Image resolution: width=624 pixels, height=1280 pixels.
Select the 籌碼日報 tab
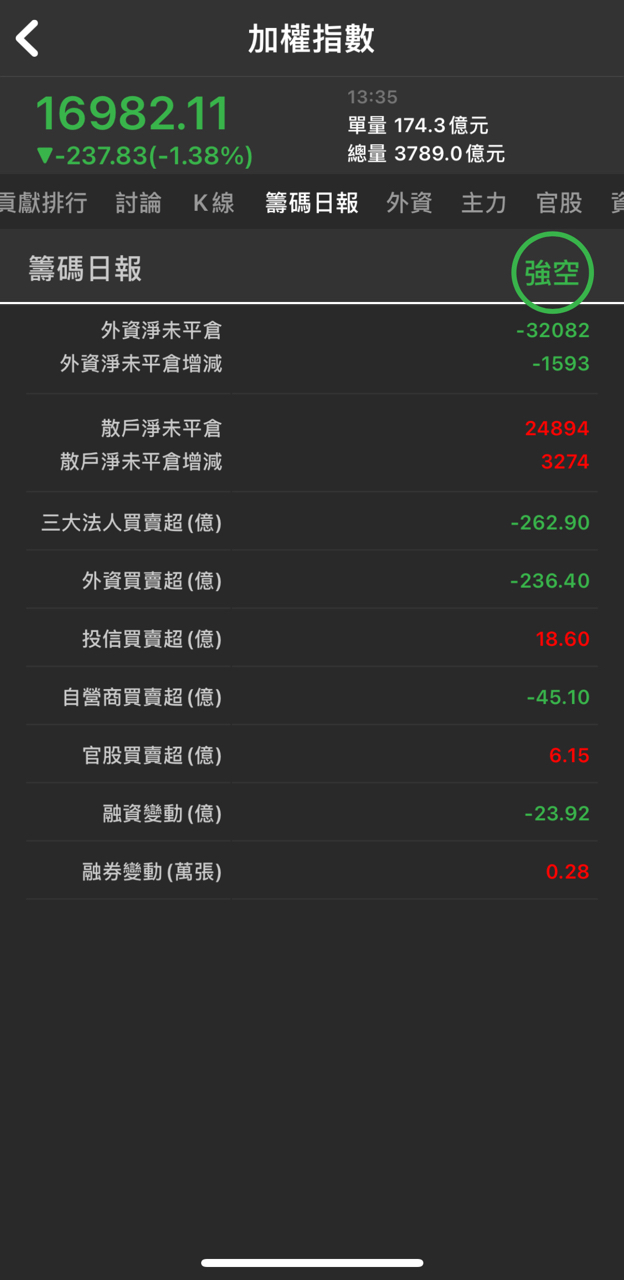tap(311, 203)
